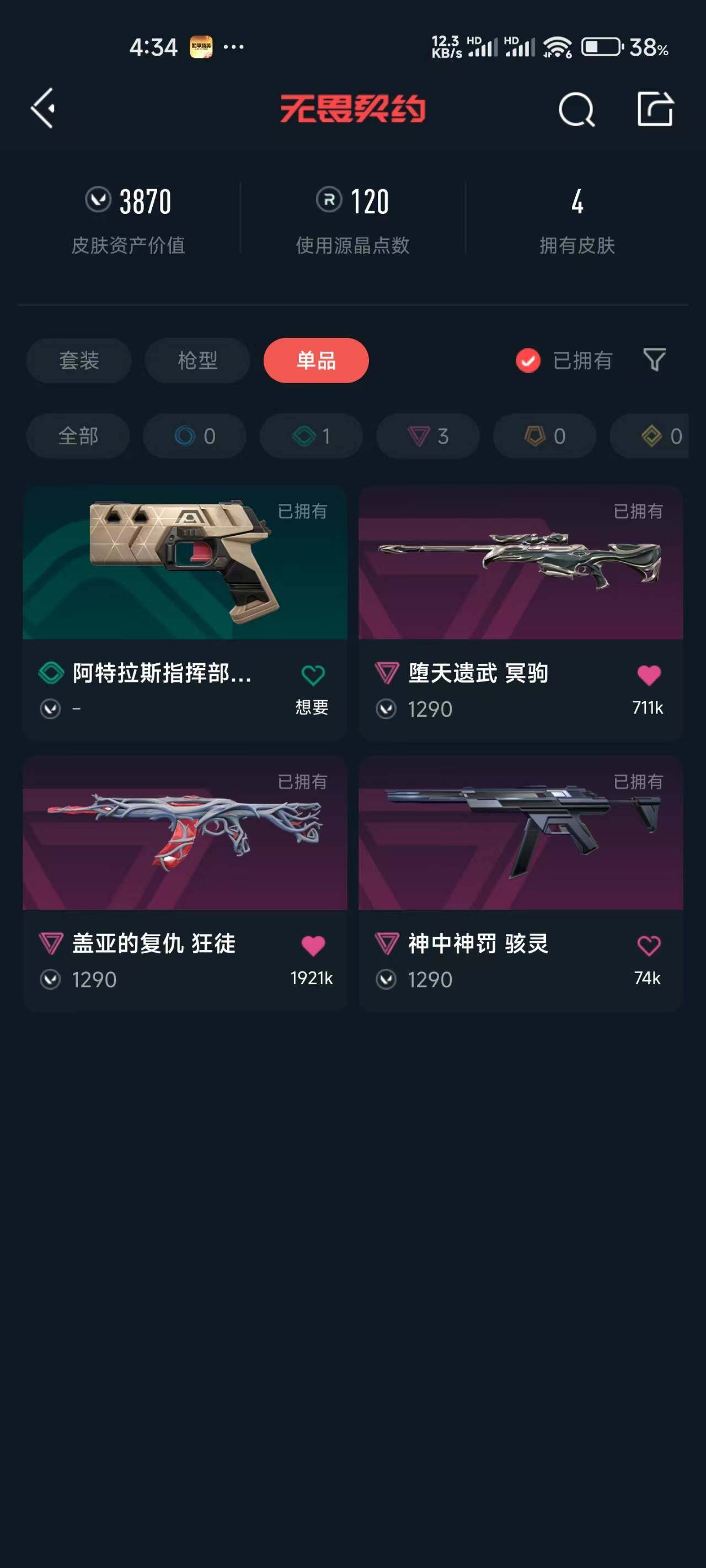Open the funnel filter options
The width and height of the screenshot is (706, 1568).
click(654, 359)
